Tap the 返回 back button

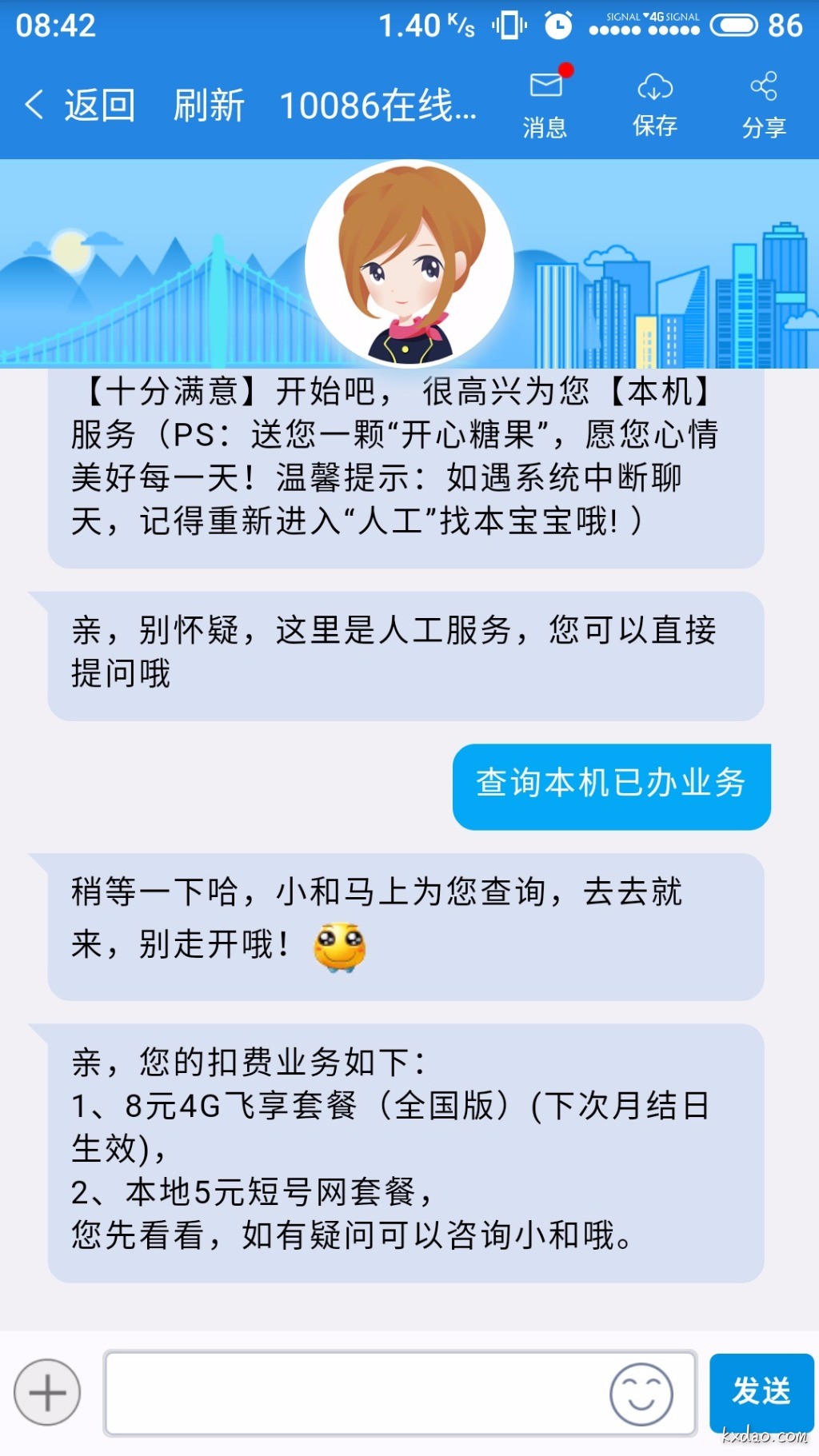pos(80,106)
